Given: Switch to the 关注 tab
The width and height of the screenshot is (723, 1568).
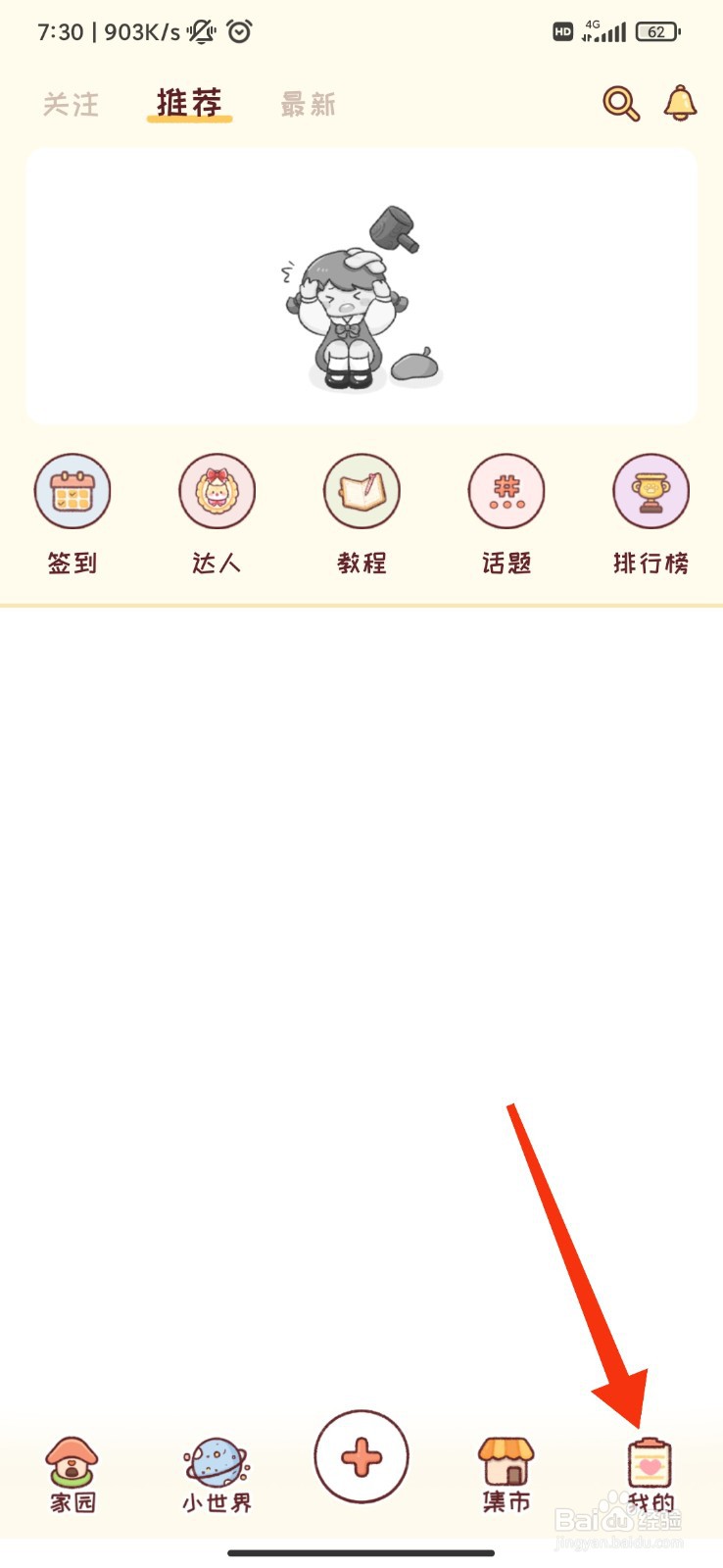Looking at the screenshot, I should point(70,104).
